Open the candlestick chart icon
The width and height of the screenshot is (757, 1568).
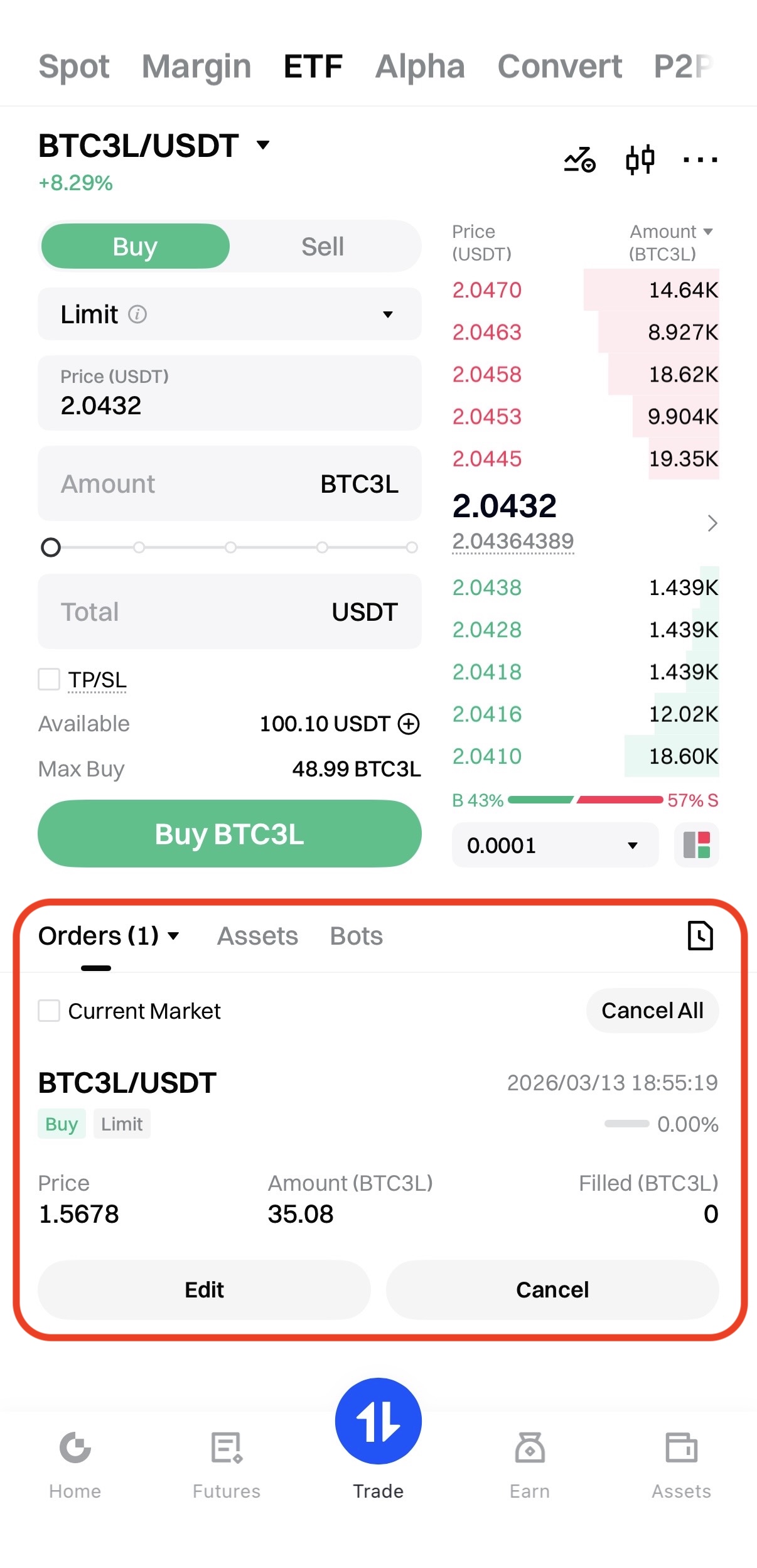(x=640, y=159)
